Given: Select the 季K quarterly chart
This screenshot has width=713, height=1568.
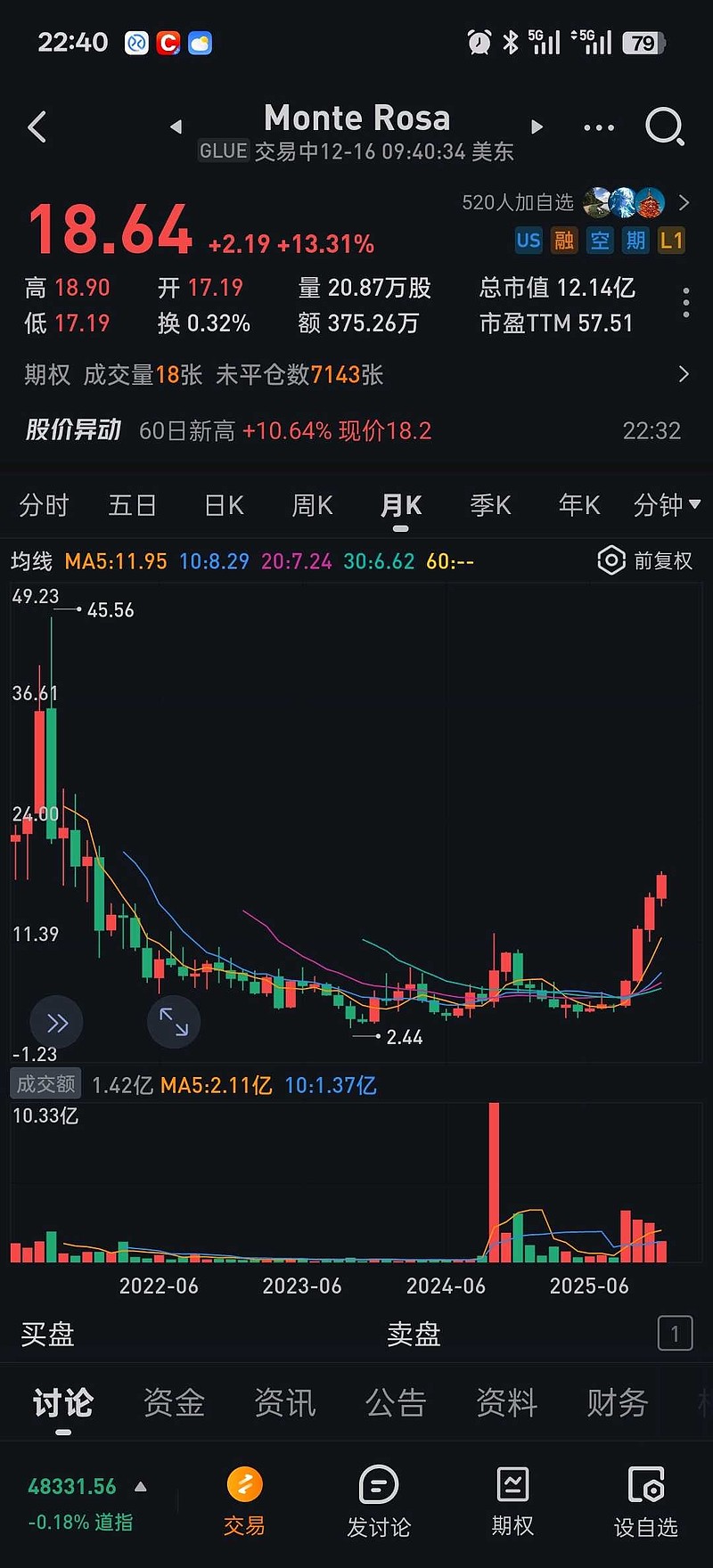Looking at the screenshot, I should pyautogui.click(x=490, y=506).
